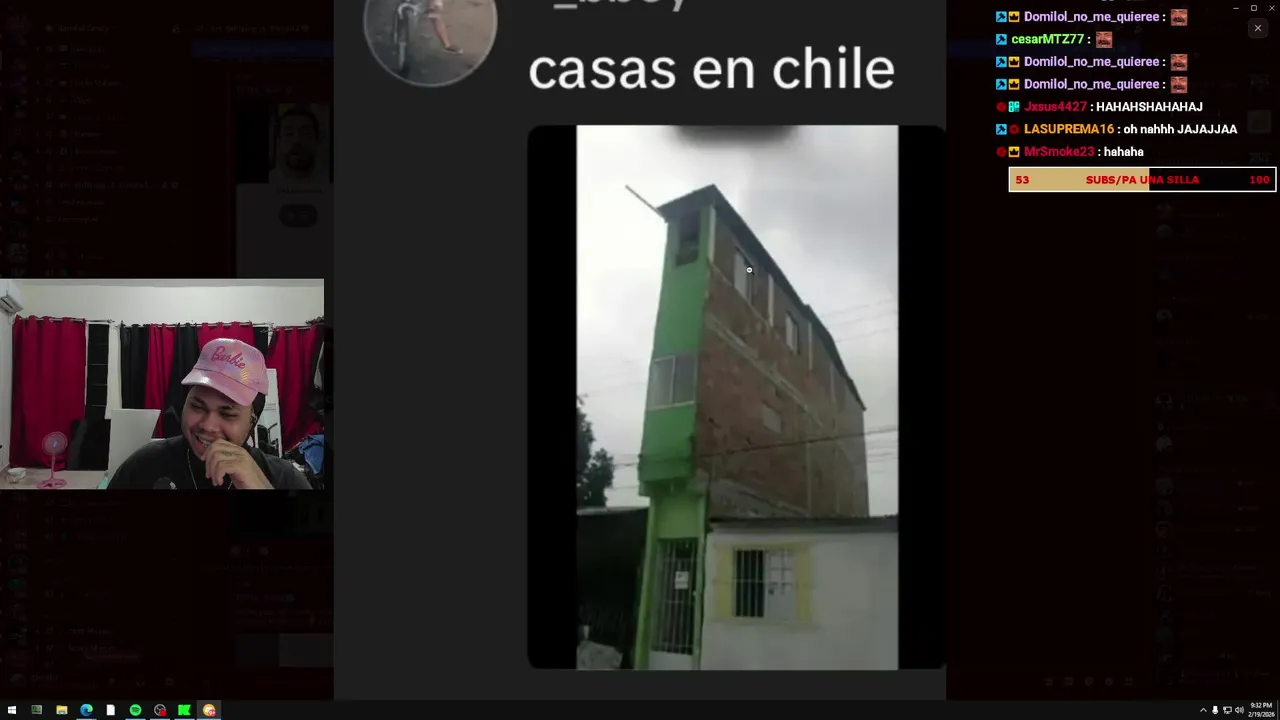Close the enlarged image preview
This screenshot has width=1280, height=720.
[x=1257, y=28]
